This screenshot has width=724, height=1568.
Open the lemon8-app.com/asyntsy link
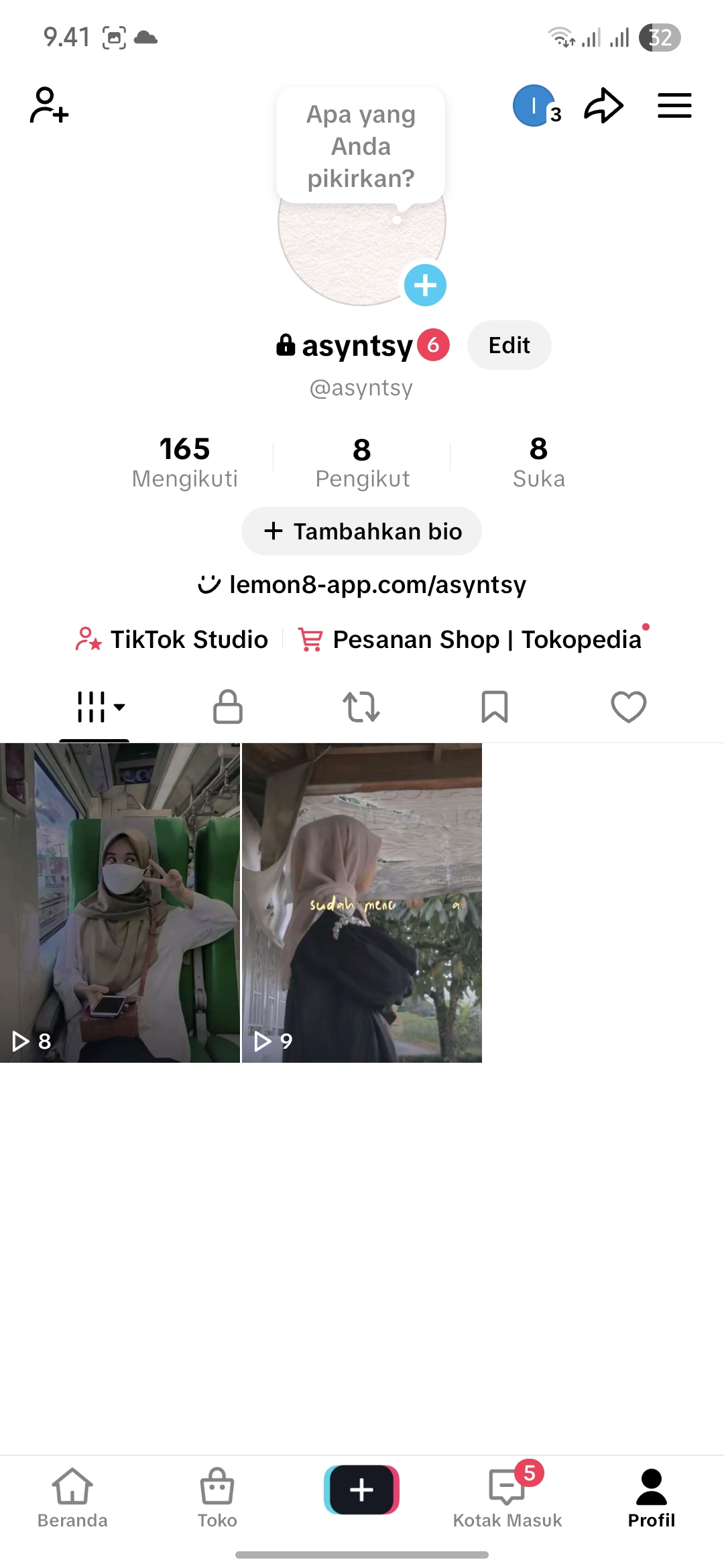point(362,584)
